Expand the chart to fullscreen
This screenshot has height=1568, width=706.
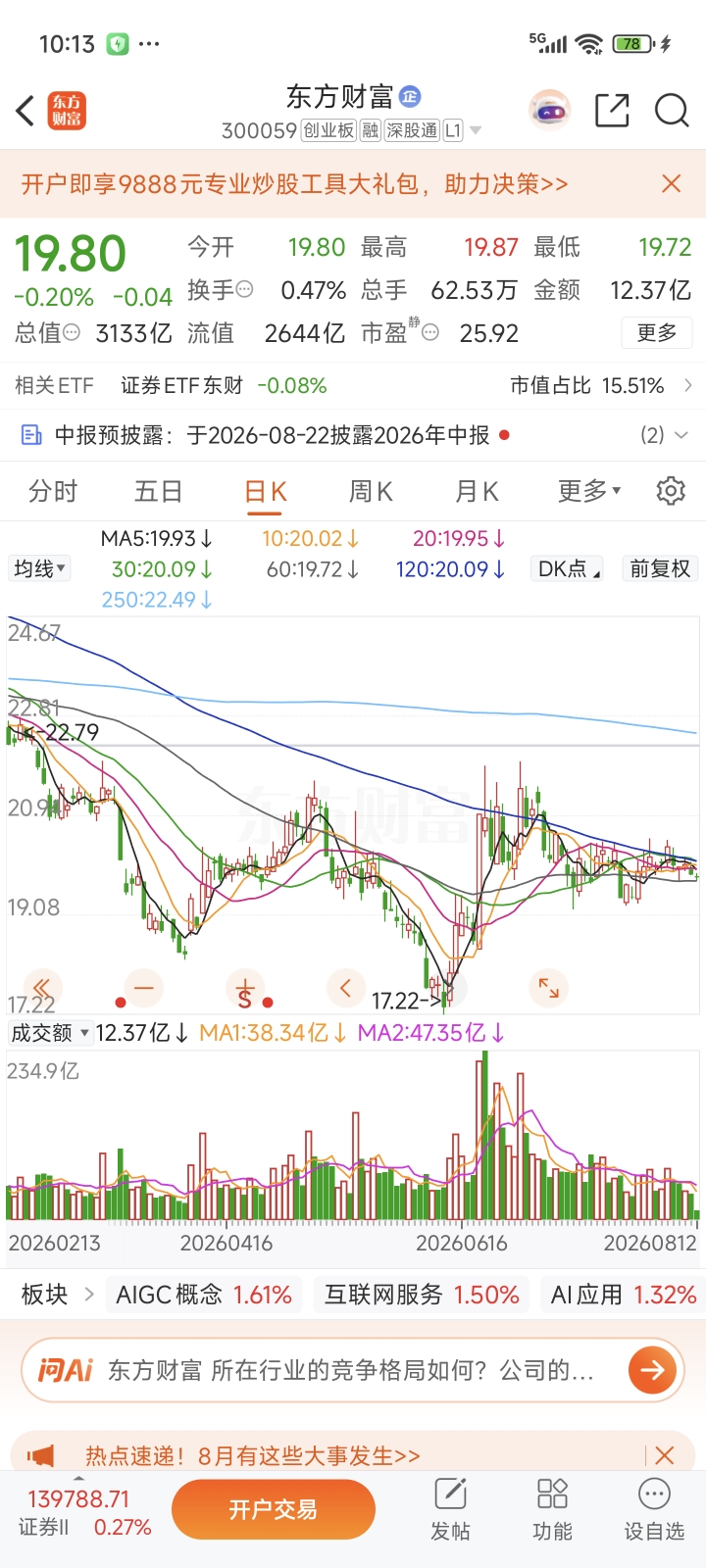tap(549, 988)
